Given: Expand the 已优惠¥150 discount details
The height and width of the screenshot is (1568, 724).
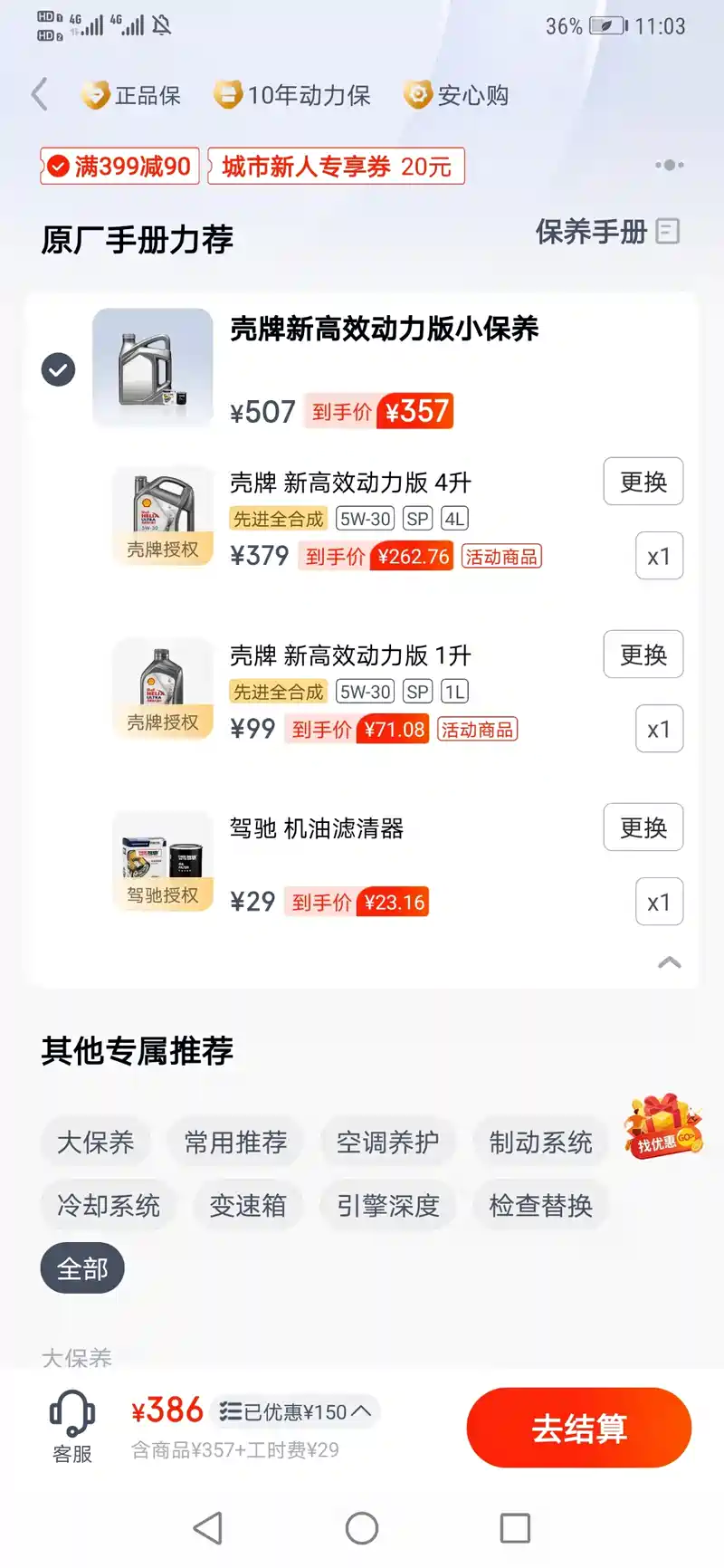Looking at the screenshot, I should tap(295, 1411).
